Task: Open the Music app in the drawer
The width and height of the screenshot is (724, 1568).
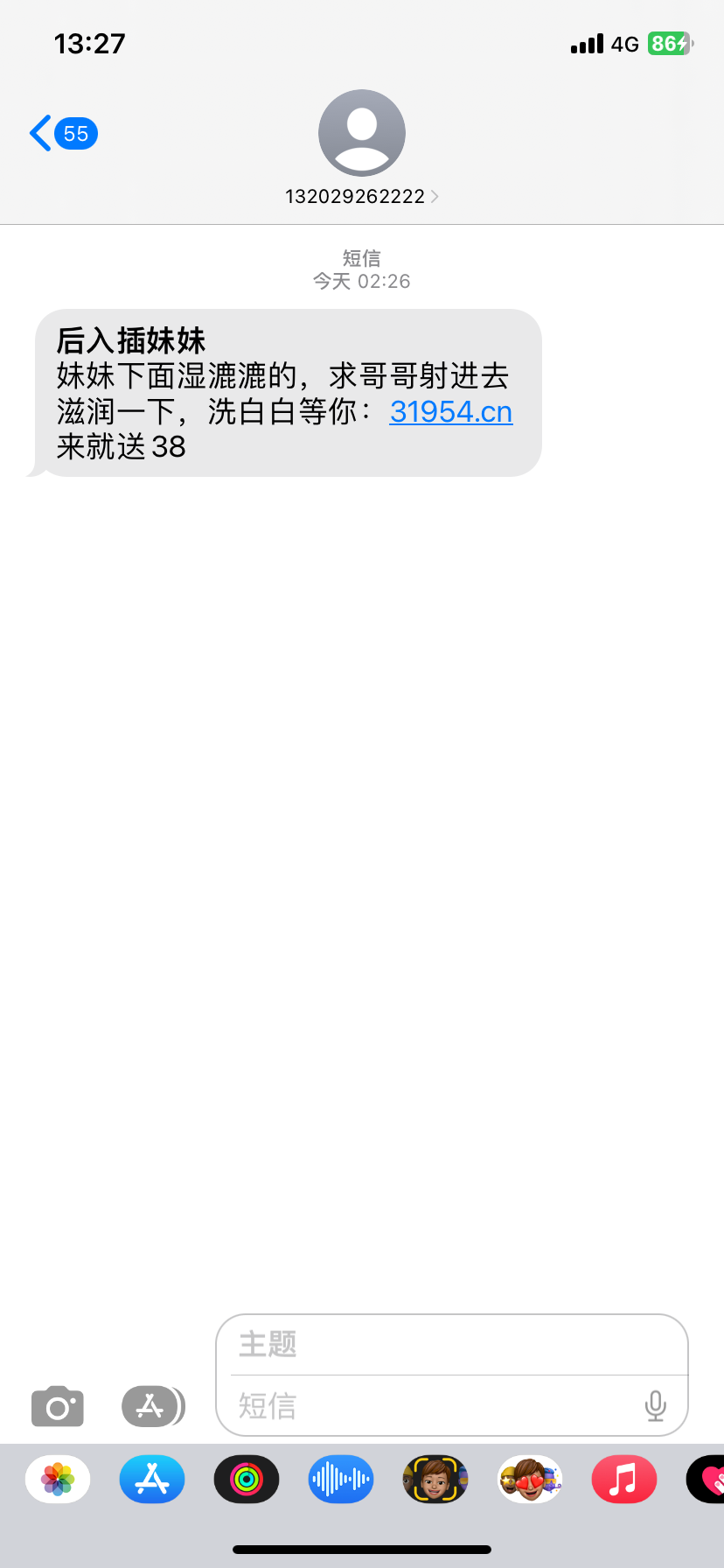Action: [x=624, y=1480]
